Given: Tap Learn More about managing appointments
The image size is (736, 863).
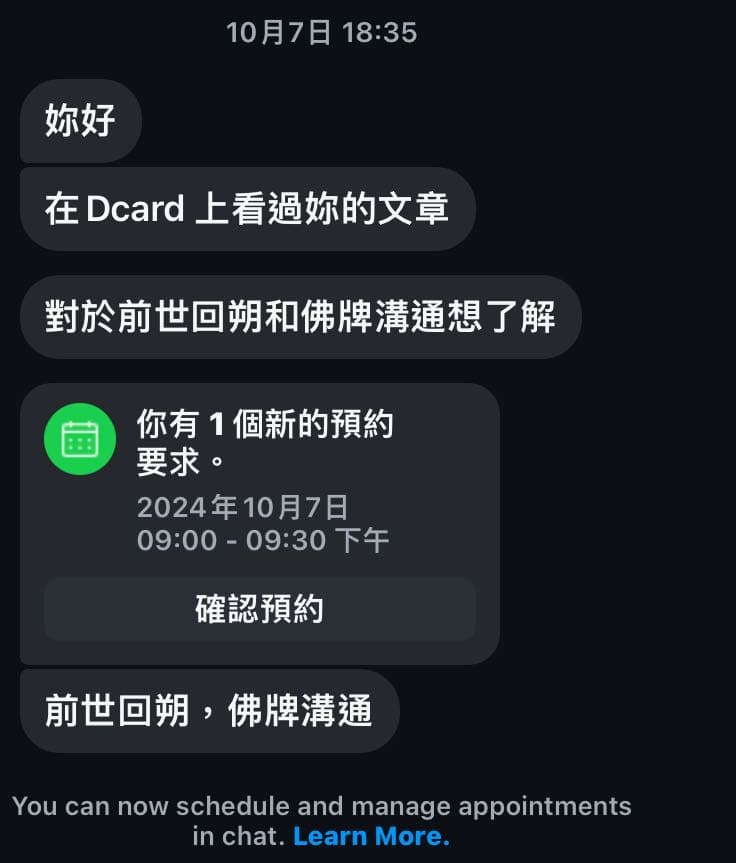Looking at the screenshot, I should click(x=371, y=836).
